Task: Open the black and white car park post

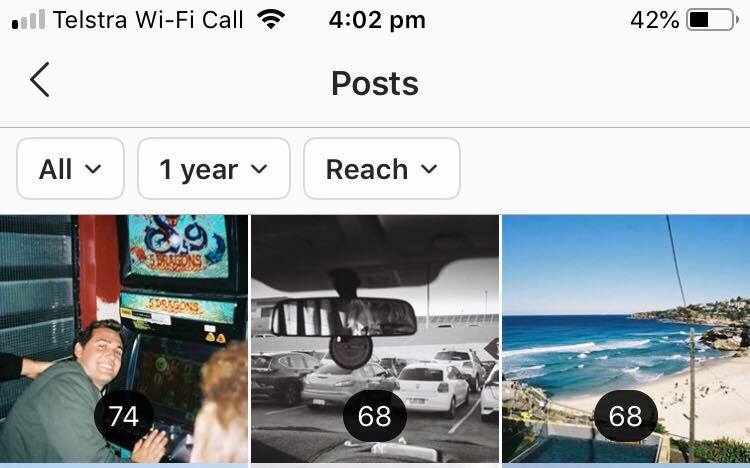Action: (x=374, y=338)
